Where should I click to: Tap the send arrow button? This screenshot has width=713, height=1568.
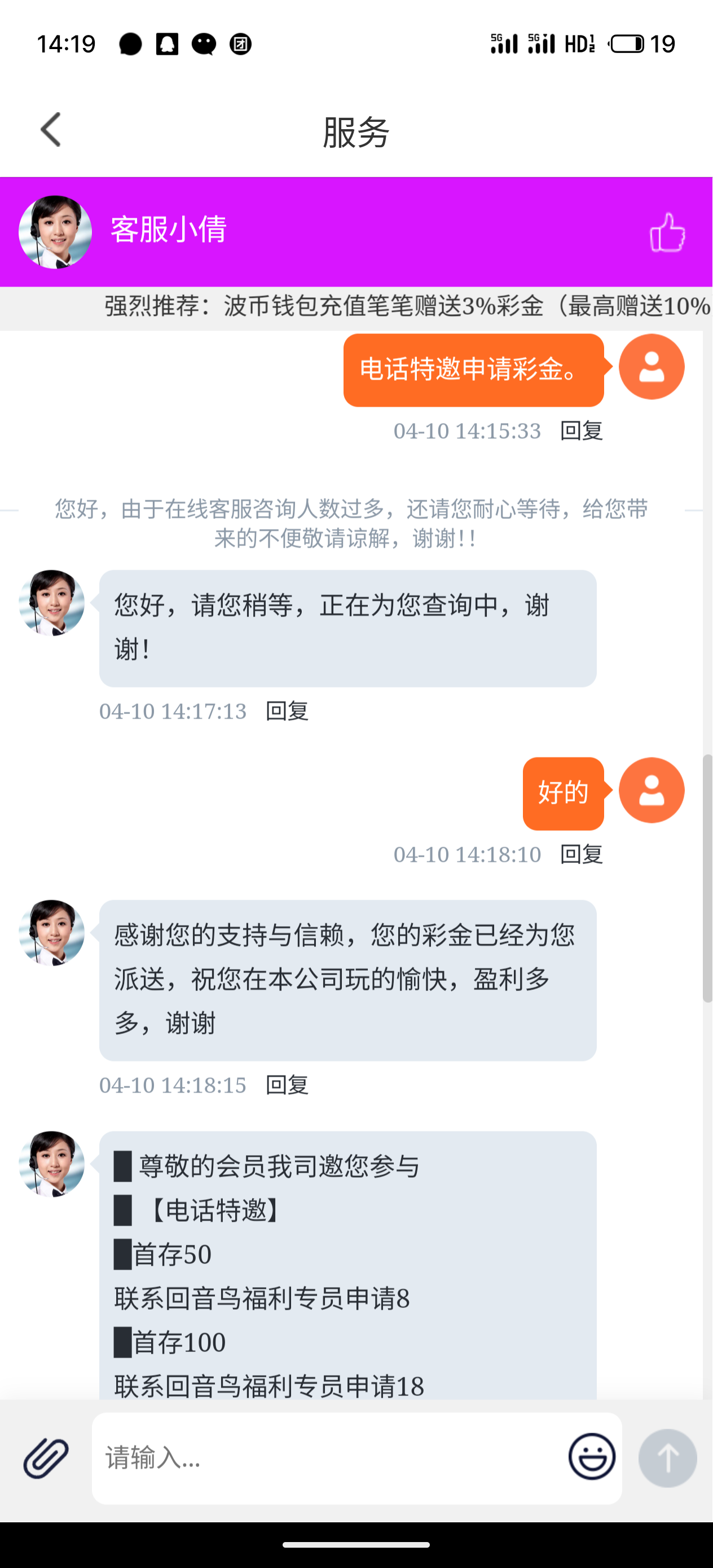tap(667, 1458)
